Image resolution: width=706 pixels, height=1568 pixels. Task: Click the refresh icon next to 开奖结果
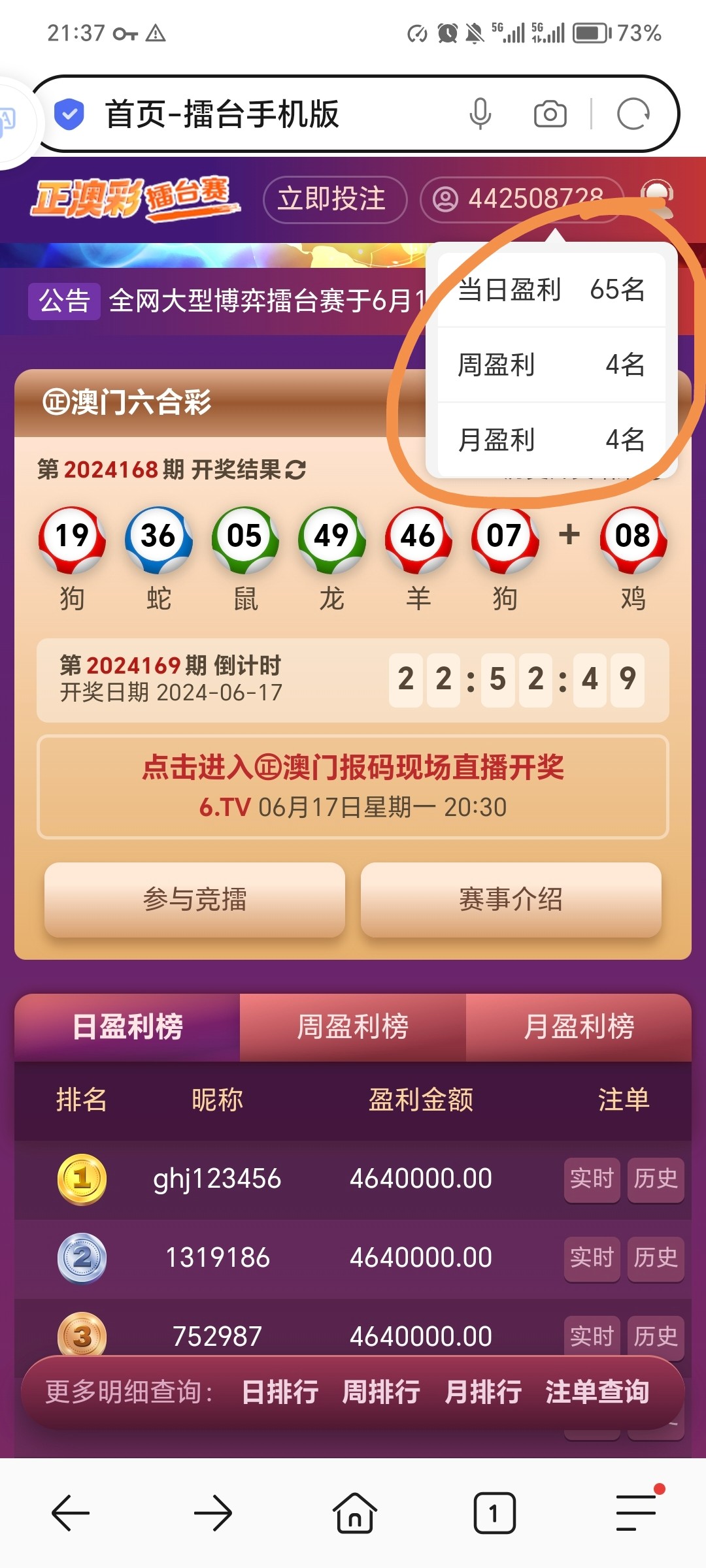pos(295,468)
